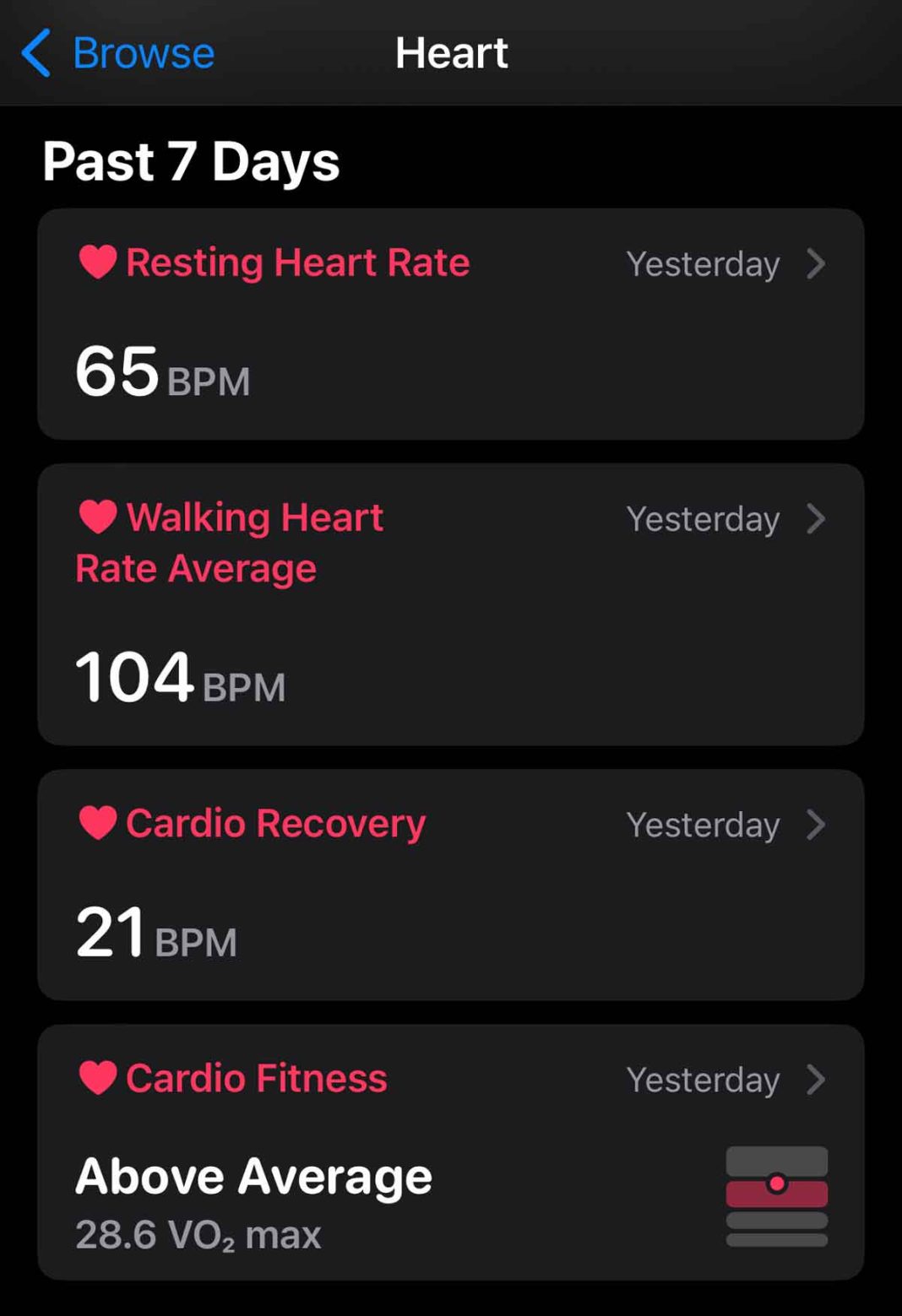Click the back arrow beside Browse
The image size is (902, 1316).
[x=35, y=52]
